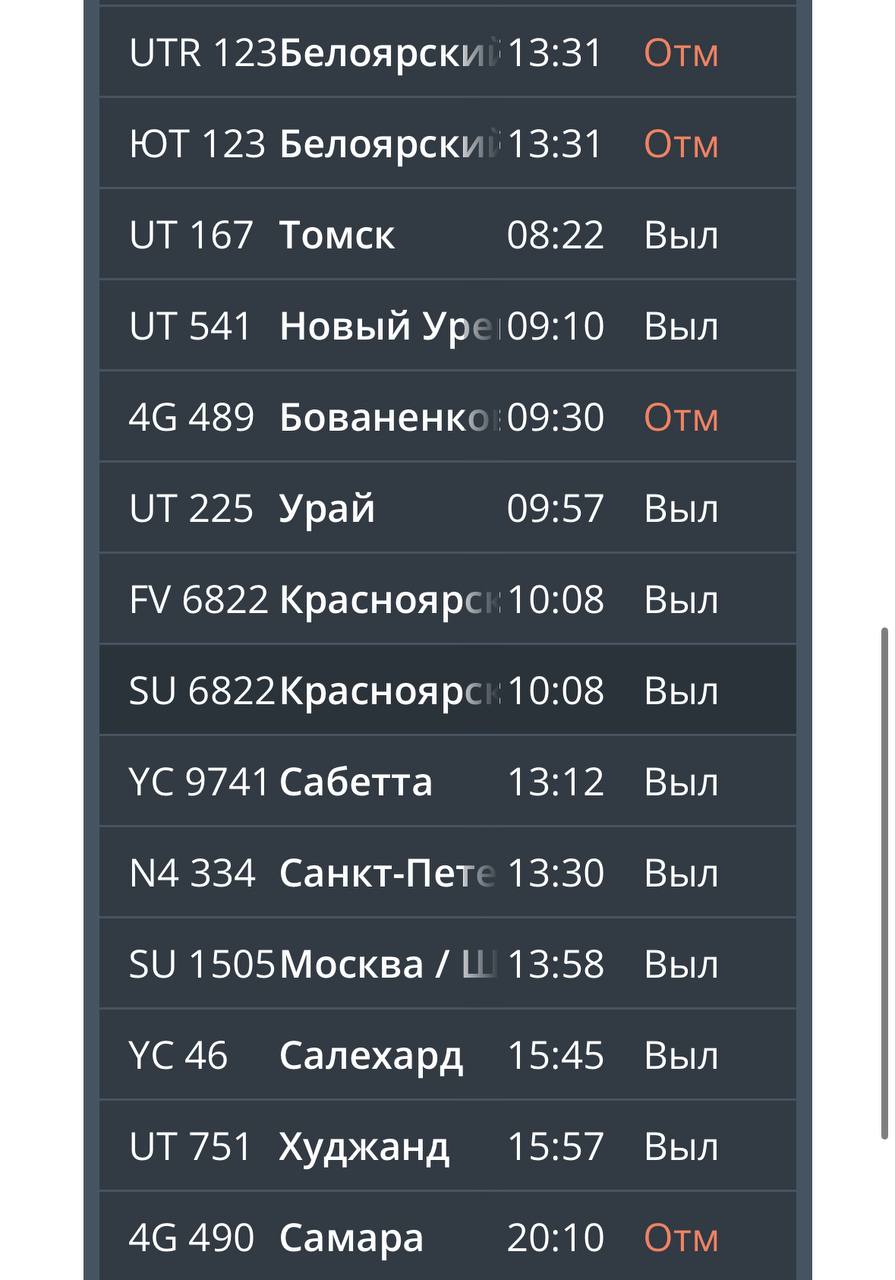Viewport: 895px width, 1280px height.
Task: Open details for flight UT 167 to Томск
Action: point(447,235)
